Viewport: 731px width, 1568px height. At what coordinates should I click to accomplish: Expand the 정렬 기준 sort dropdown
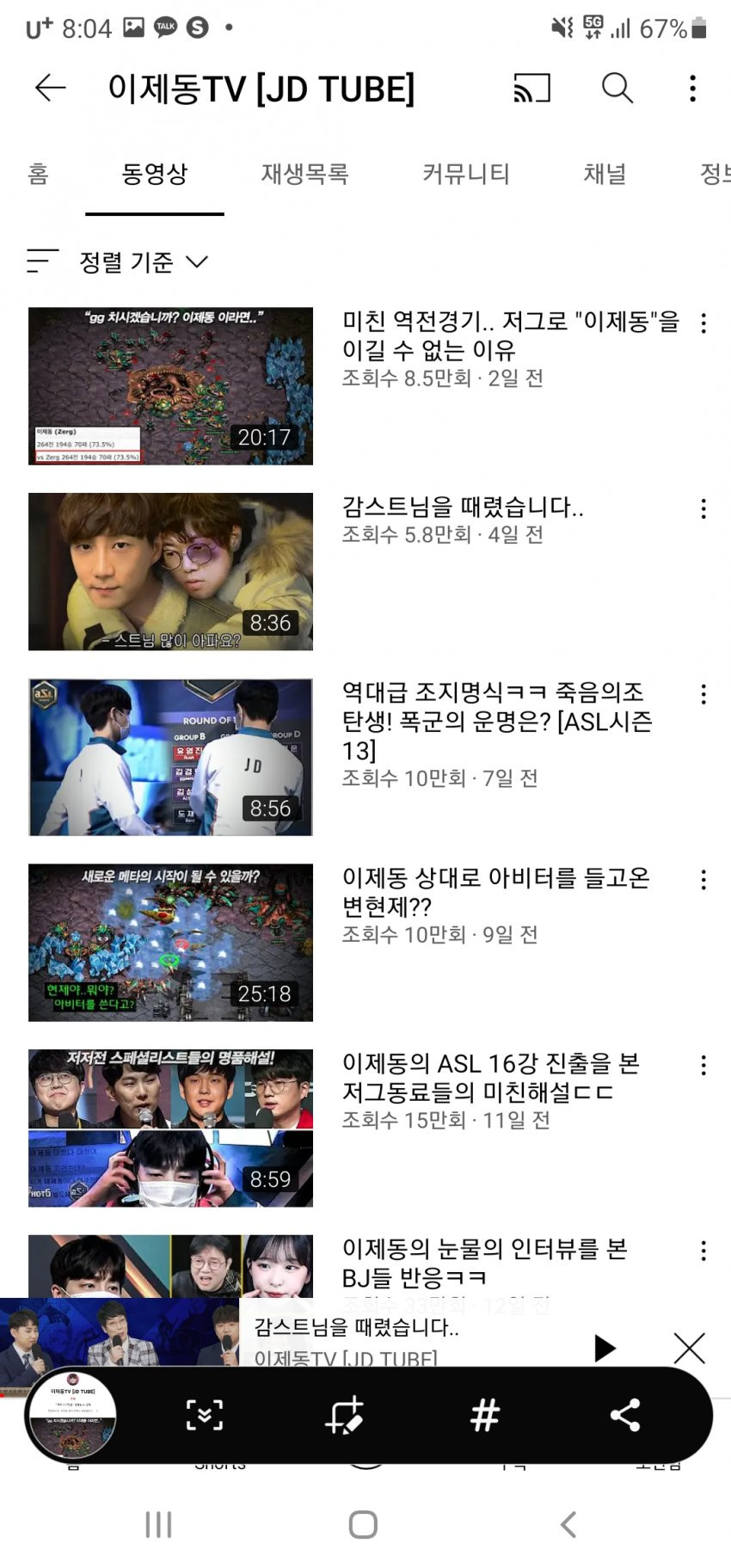(x=142, y=261)
